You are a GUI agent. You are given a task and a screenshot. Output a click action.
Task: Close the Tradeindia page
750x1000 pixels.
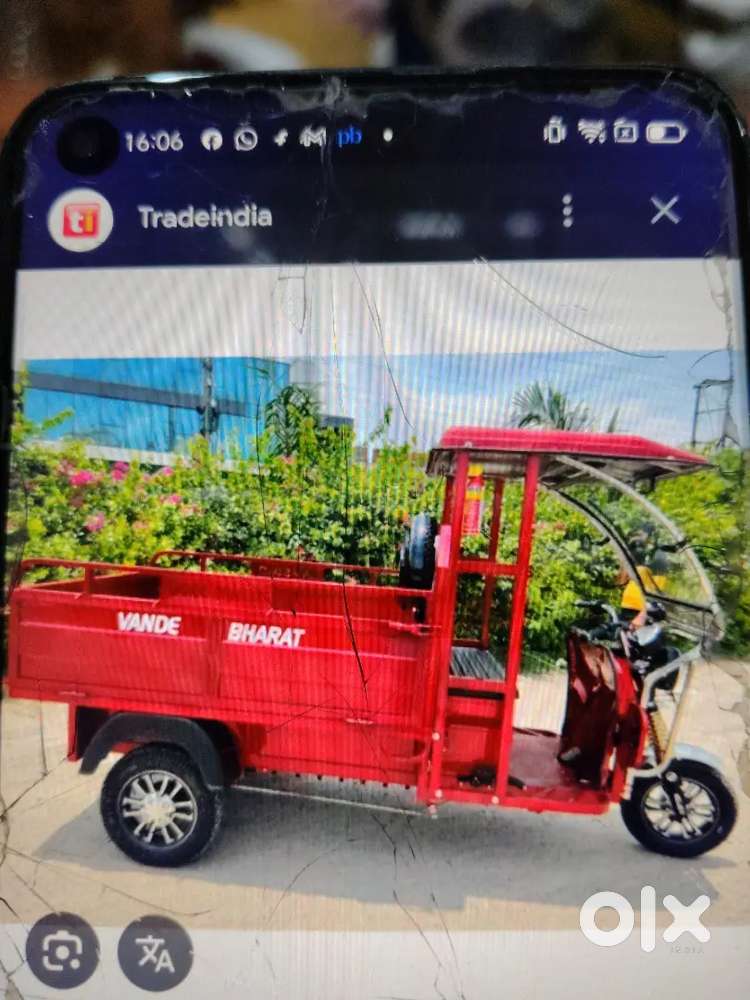click(665, 210)
